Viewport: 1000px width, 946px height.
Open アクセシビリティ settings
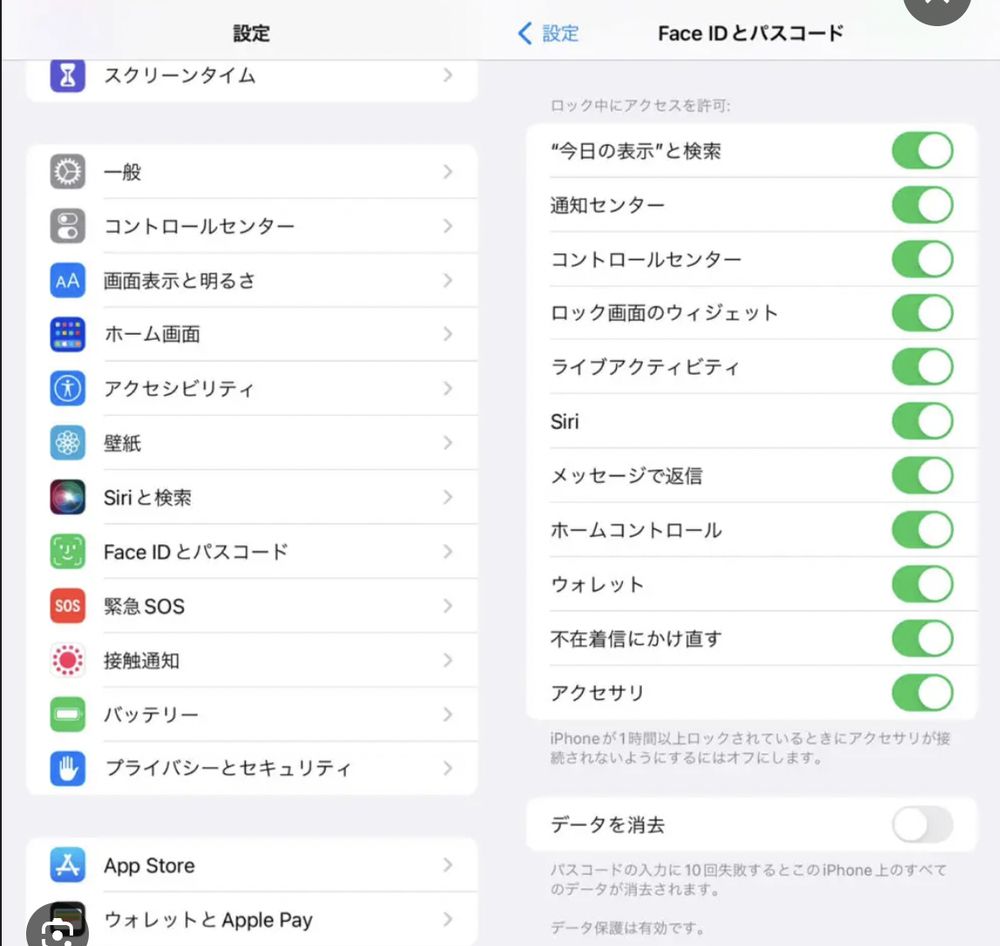pyautogui.click(x=251, y=389)
